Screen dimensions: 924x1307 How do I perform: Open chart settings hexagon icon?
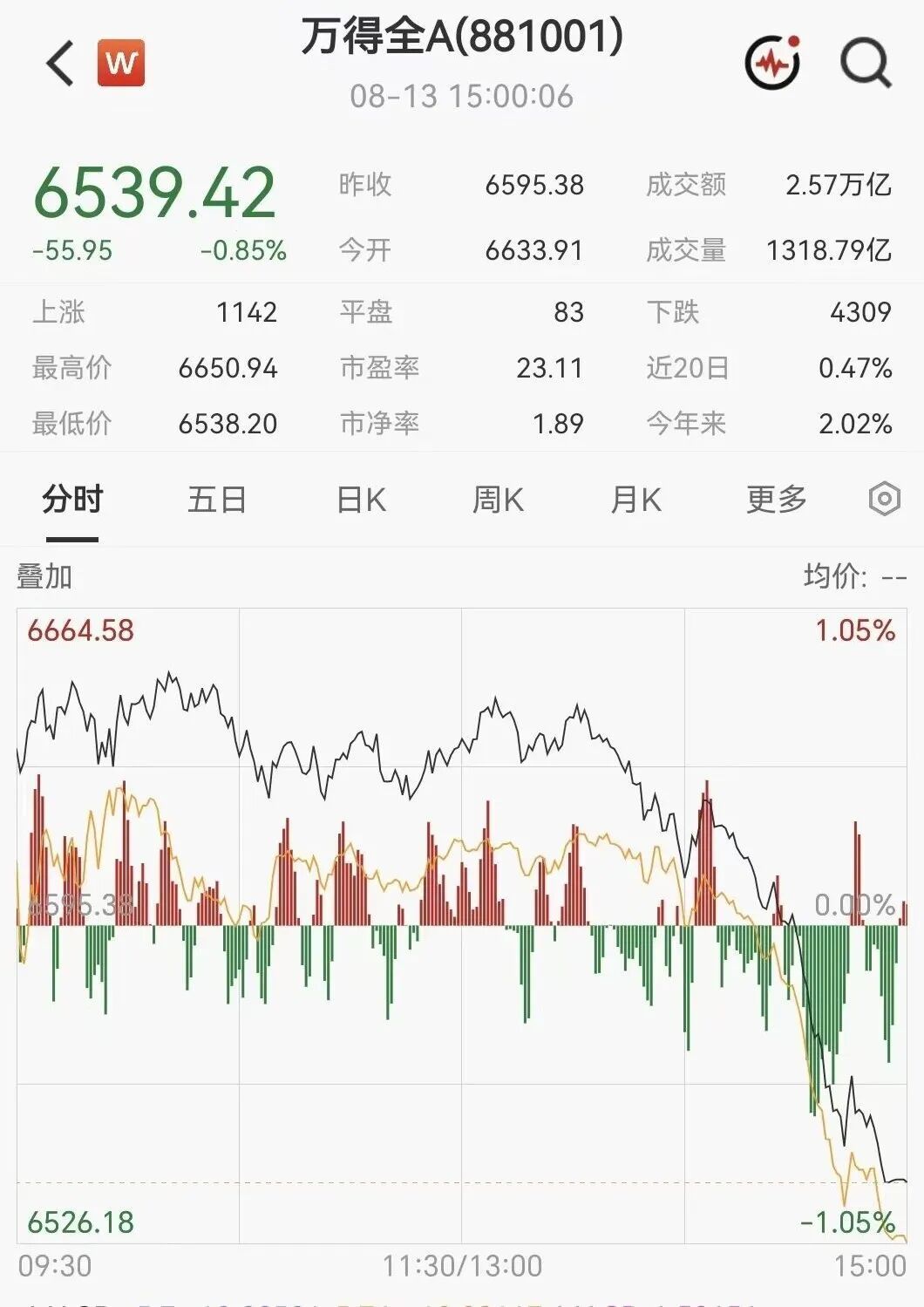click(x=884, y=499)
